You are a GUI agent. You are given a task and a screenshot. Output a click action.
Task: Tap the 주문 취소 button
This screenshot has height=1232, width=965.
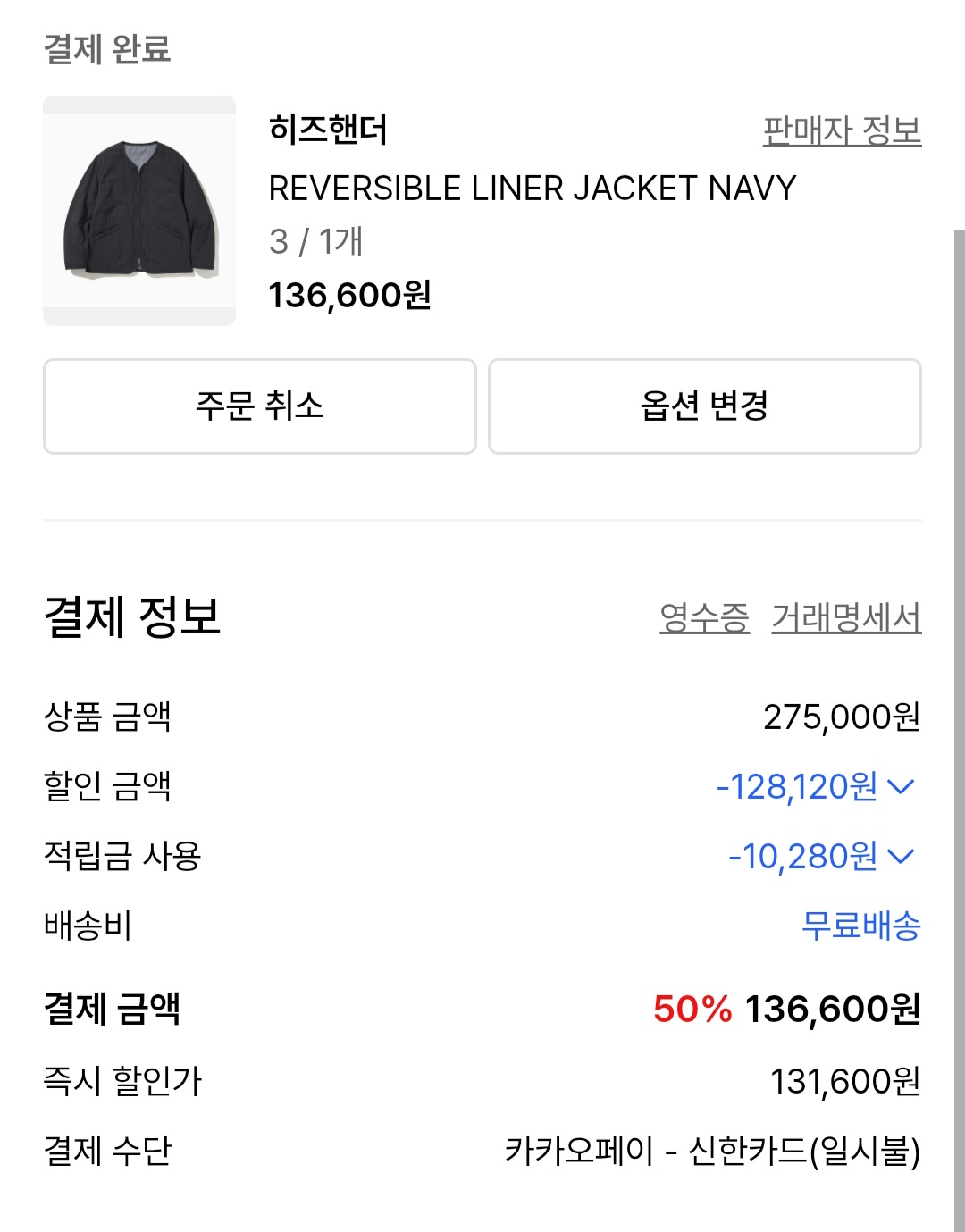tap(259, 406)
